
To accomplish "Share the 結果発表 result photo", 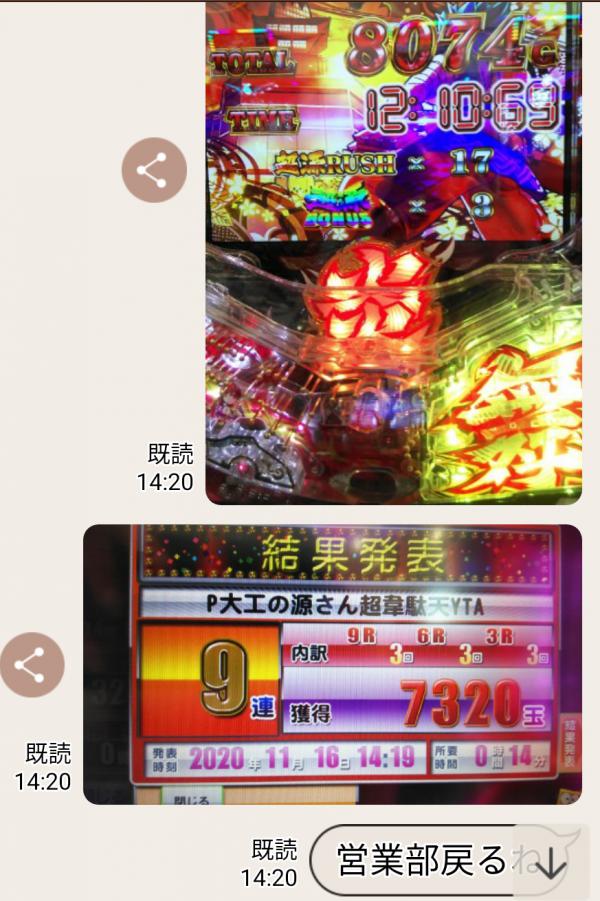I will pyautogui.click(x=32, y=665).
